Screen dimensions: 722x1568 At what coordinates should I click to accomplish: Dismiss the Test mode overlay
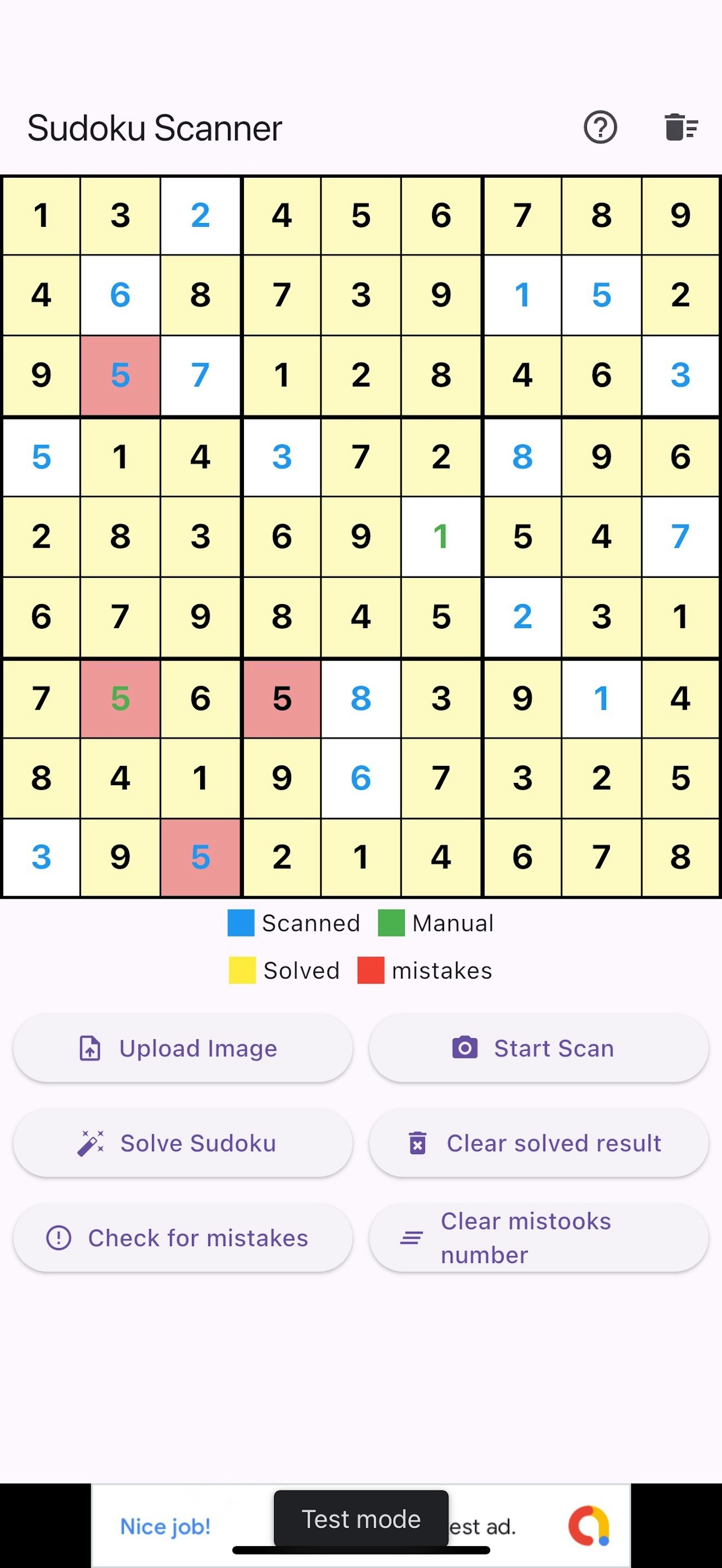pos(361,1518)
